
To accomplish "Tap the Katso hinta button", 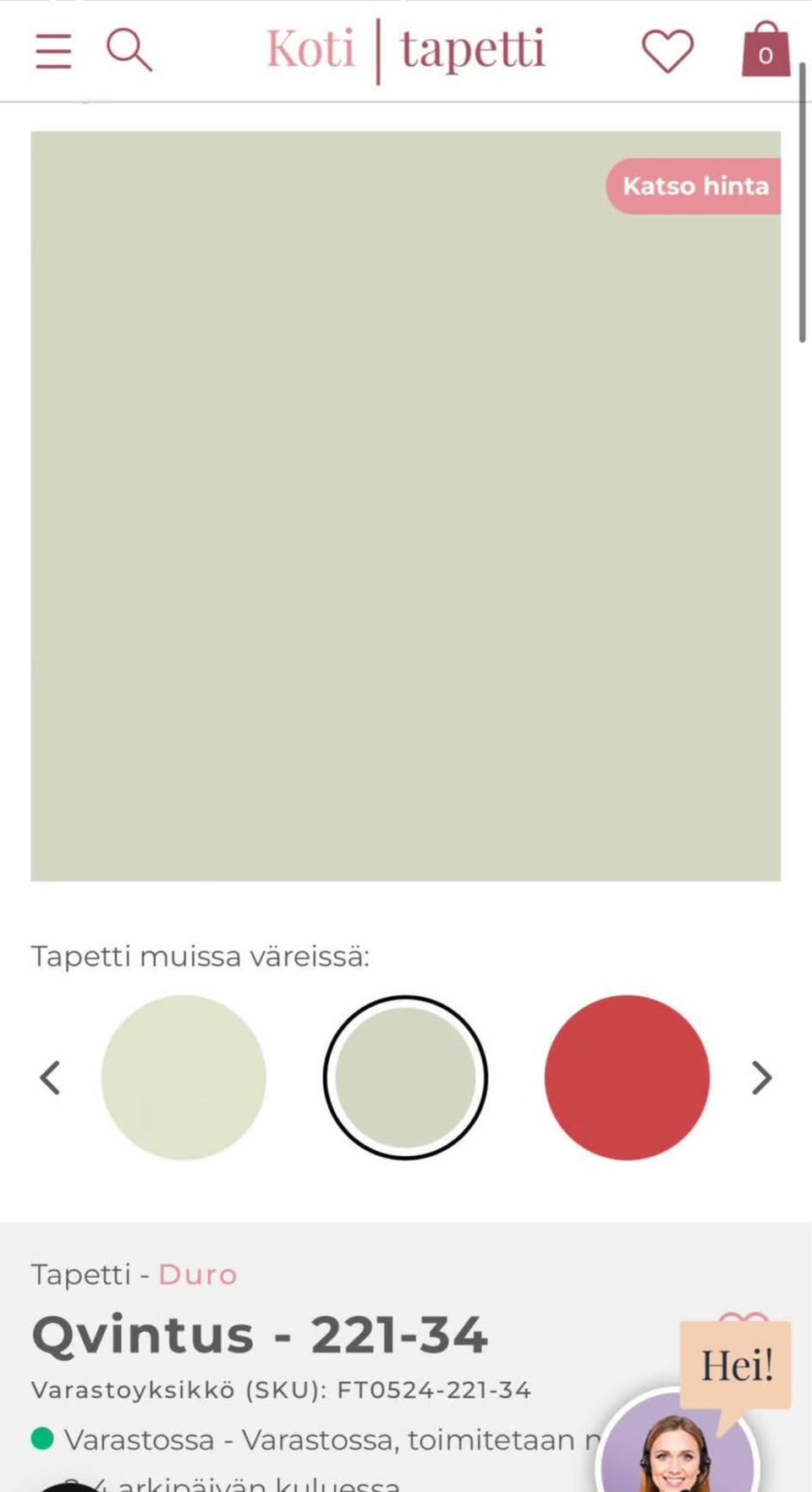I will tap(694, 186).
